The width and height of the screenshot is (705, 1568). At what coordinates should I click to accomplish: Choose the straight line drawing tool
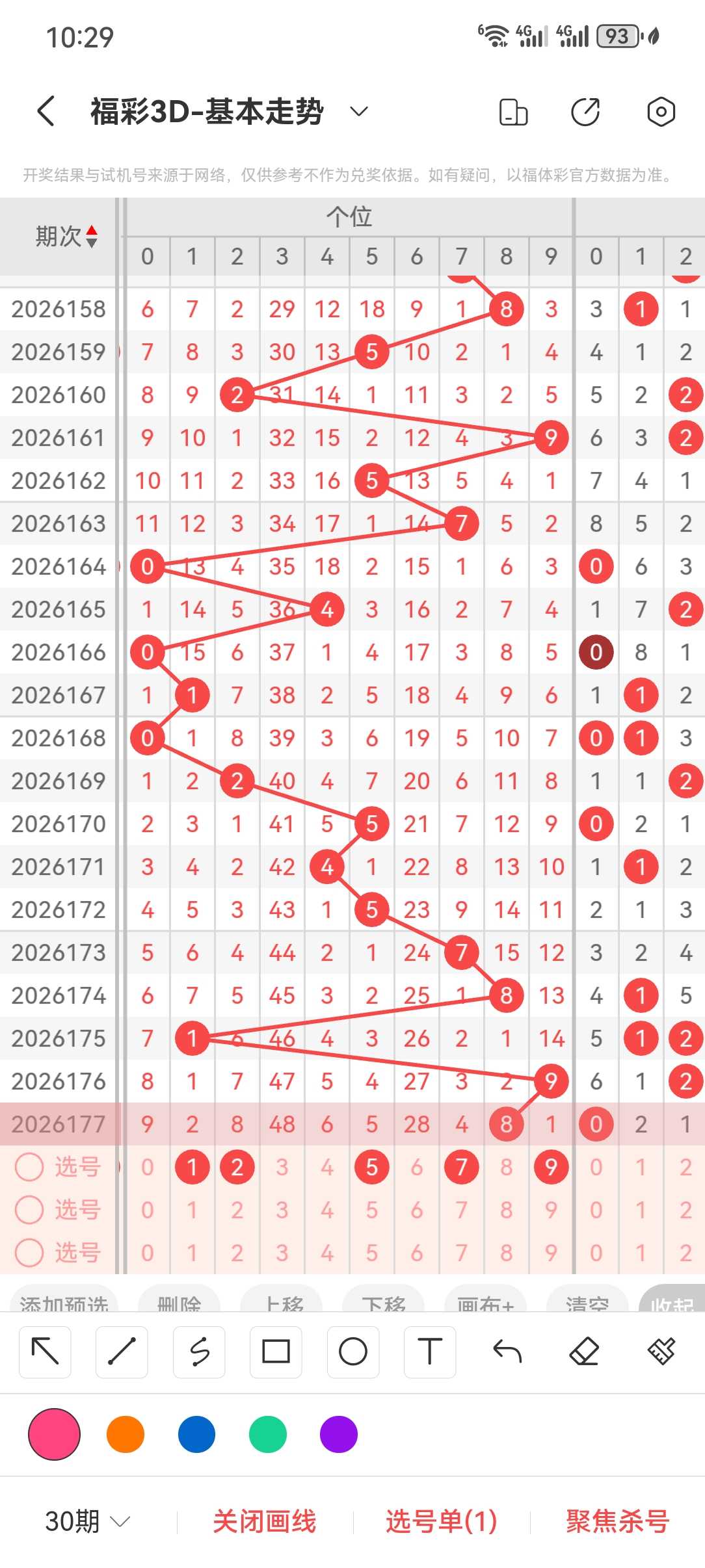point(122,1352)
